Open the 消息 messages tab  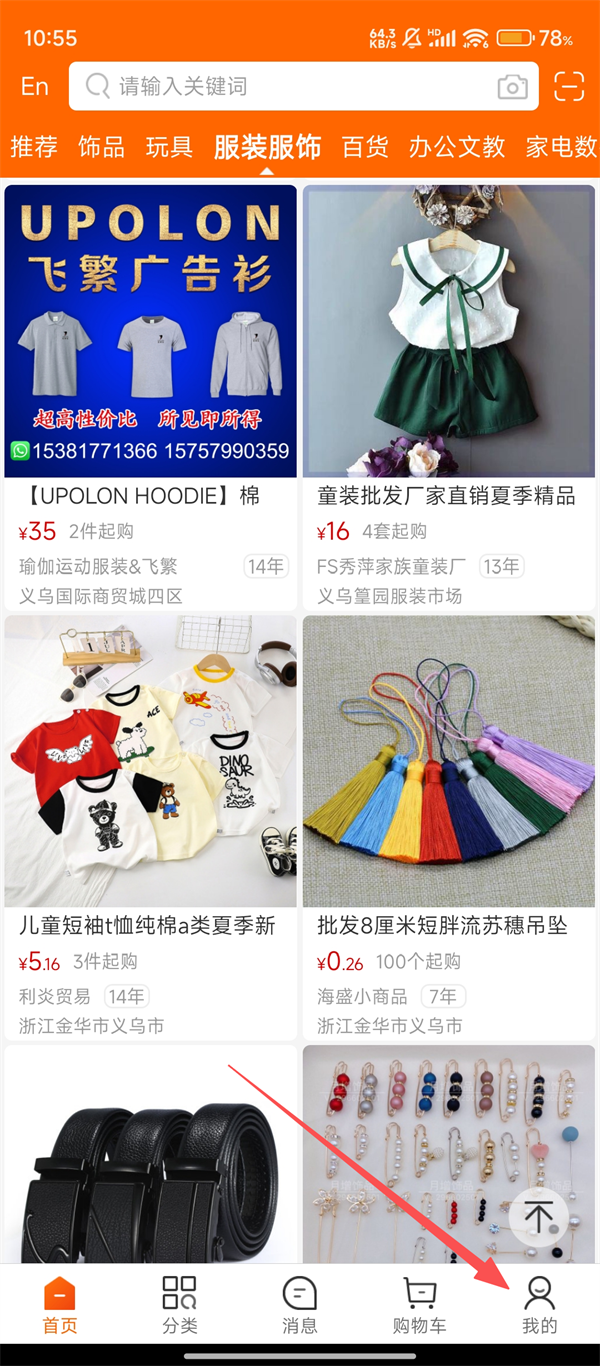[300, 1305]
